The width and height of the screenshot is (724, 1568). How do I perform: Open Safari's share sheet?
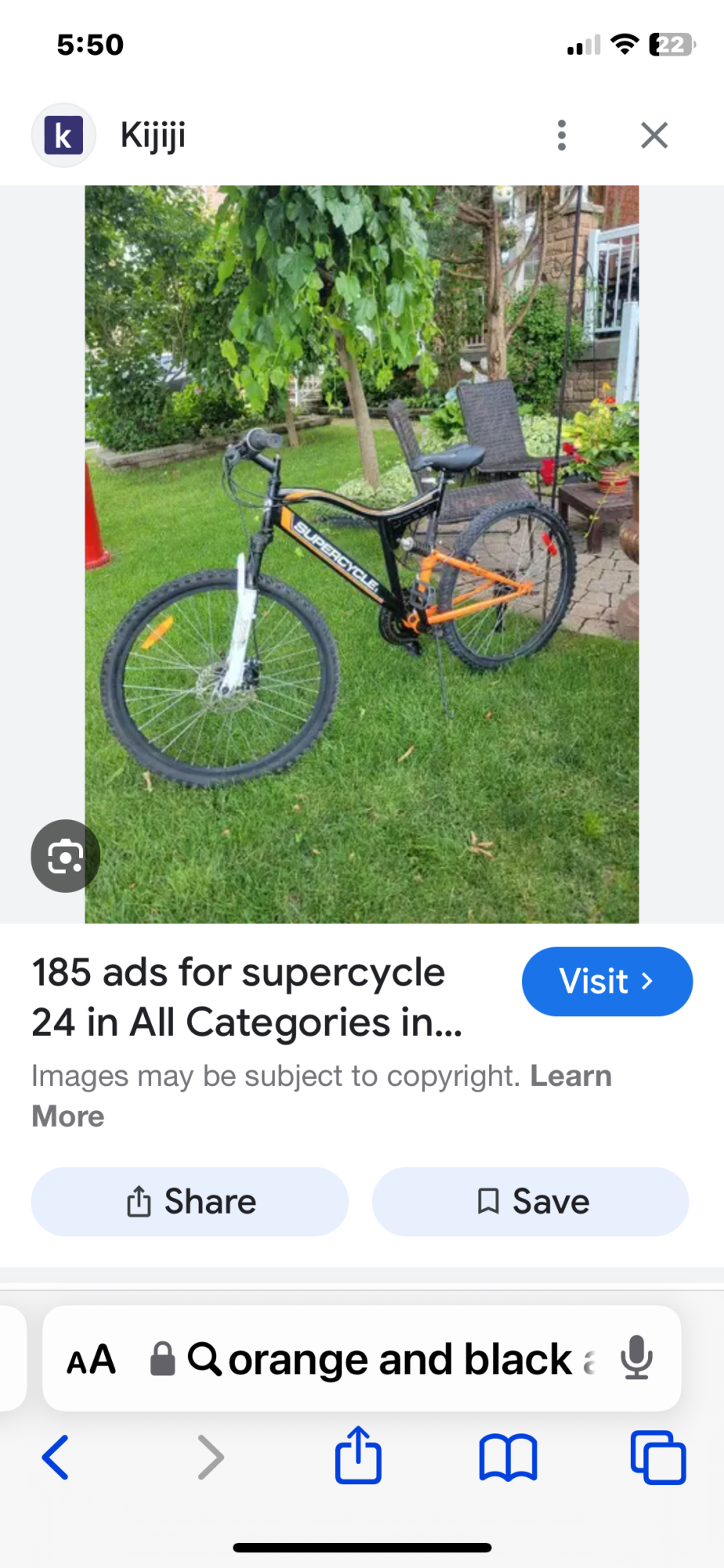coord(358,1456)
